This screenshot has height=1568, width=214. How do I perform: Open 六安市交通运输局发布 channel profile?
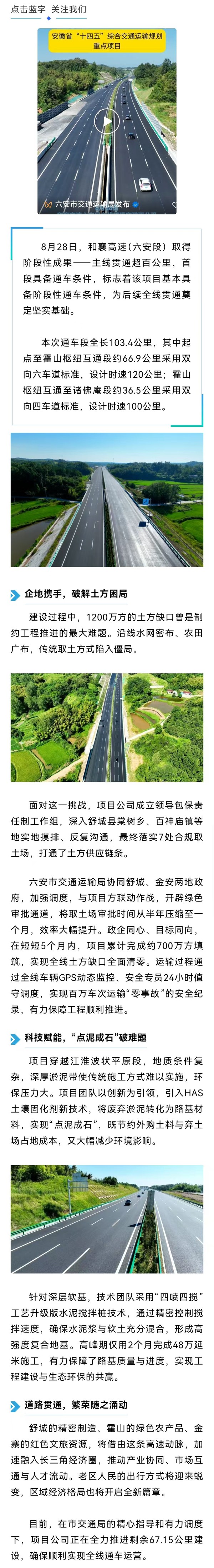coord(91,204)
